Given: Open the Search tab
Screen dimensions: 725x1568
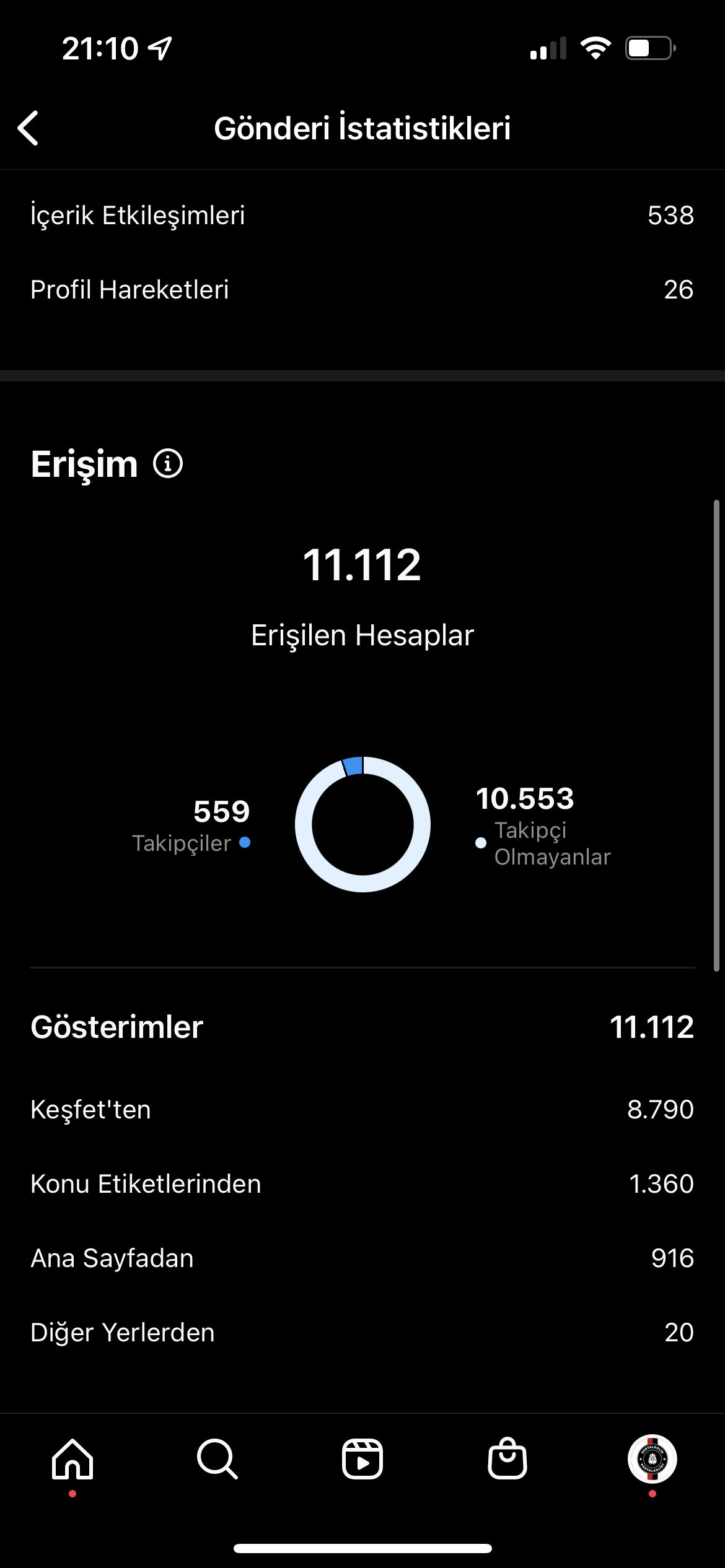Looking at the screenshot, I should pos(217,1459).
